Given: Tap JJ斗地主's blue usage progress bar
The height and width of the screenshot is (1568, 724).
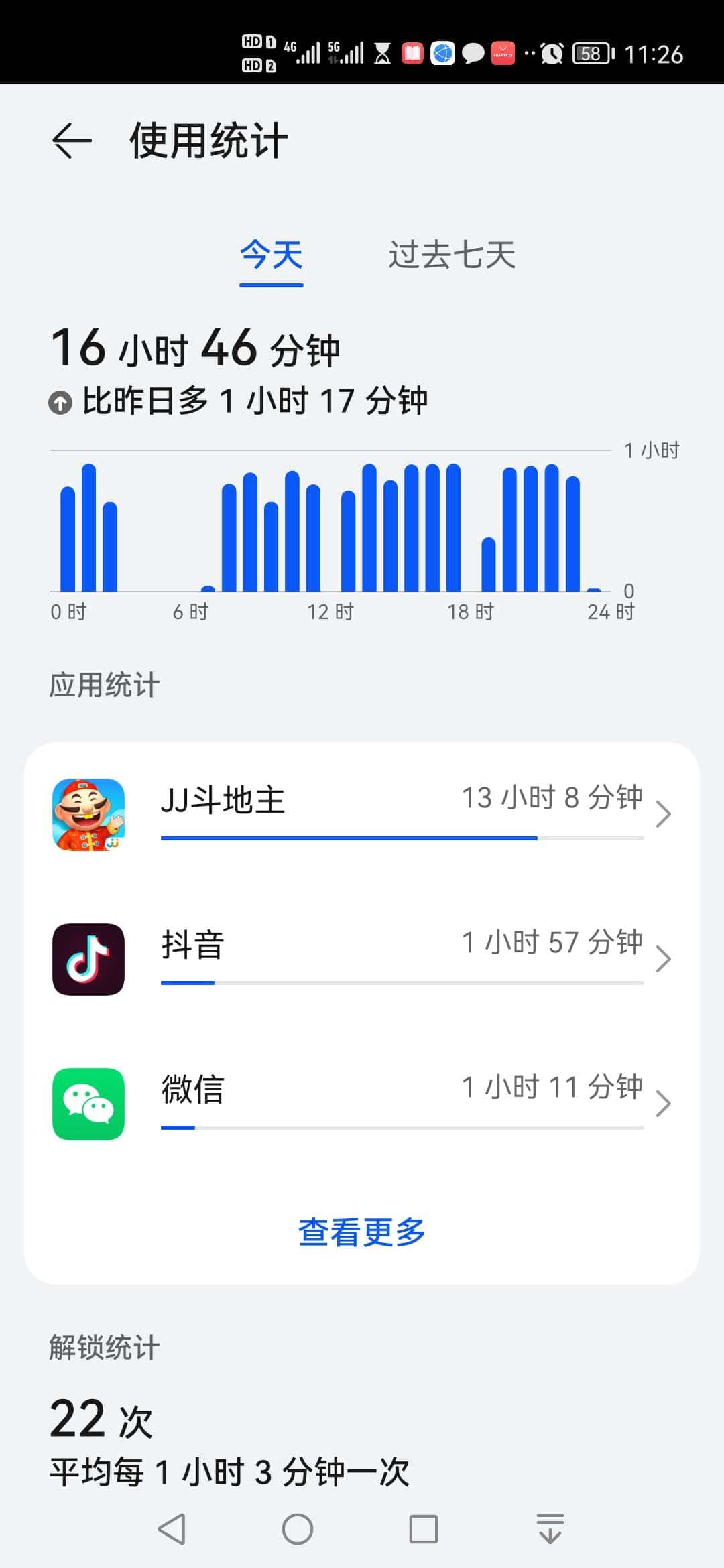Looking at the screenshot, I should (349, 838).
